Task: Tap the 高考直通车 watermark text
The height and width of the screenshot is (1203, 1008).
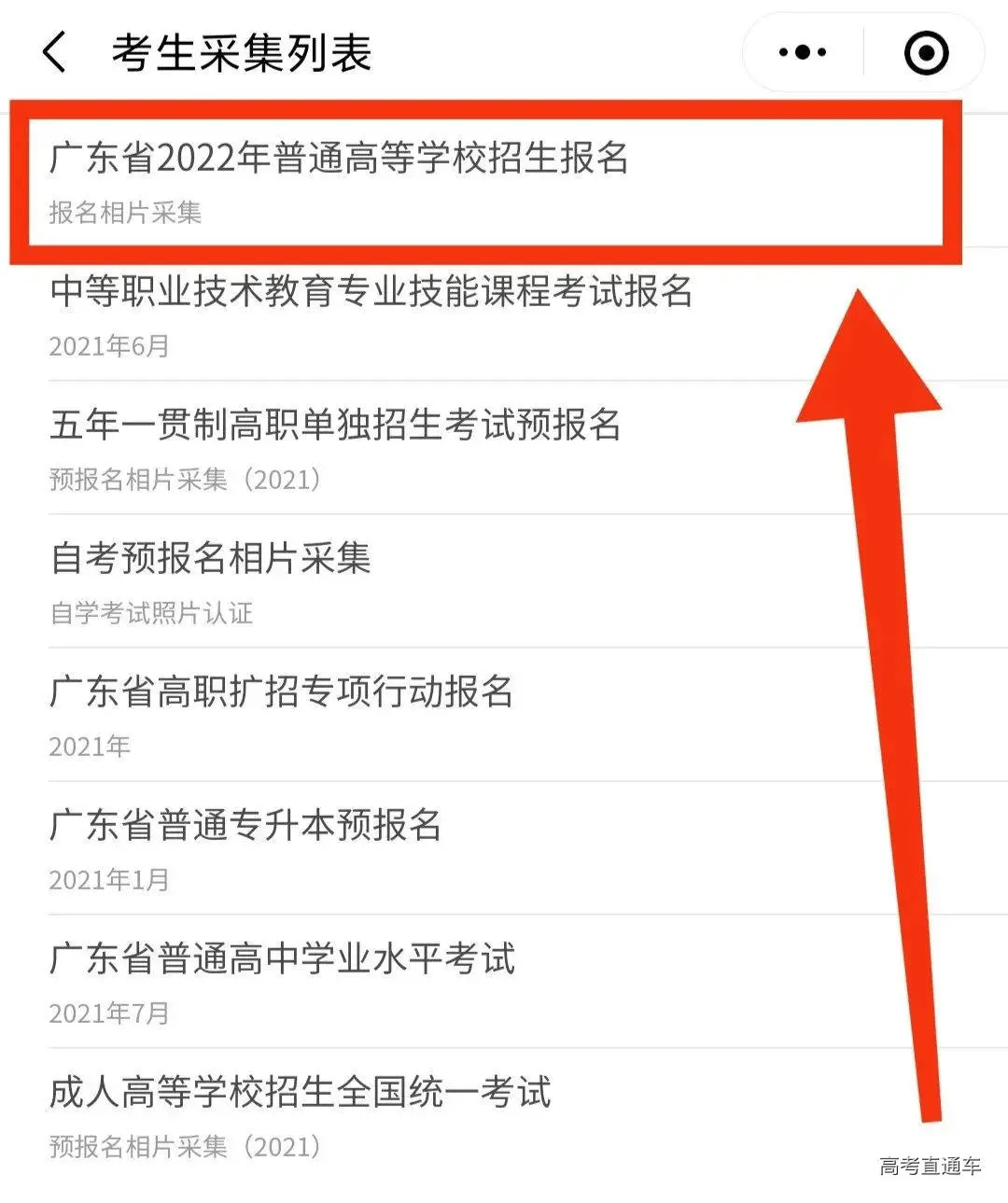Action: click(x=931, y=1165)
